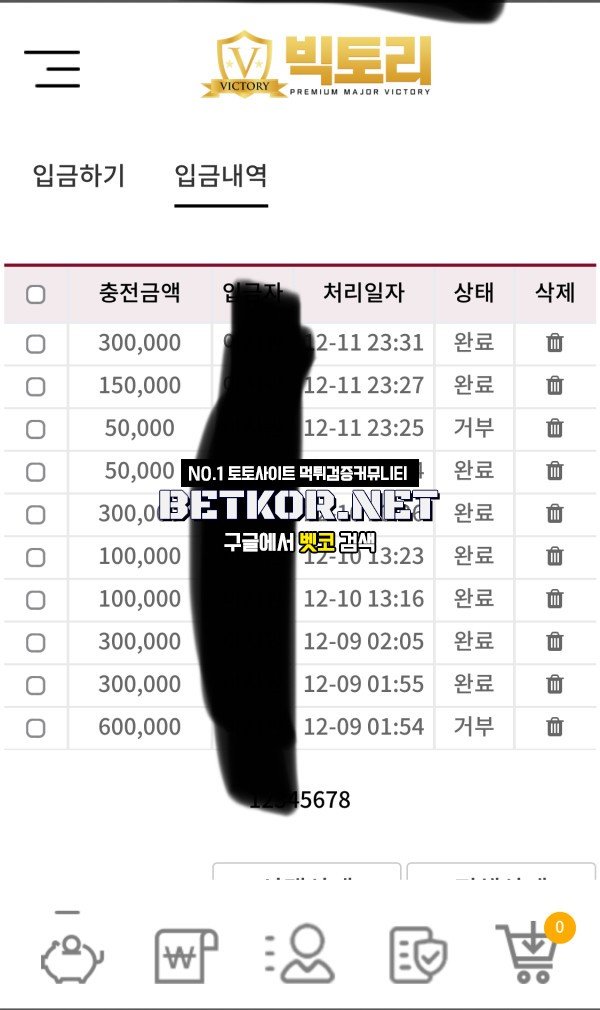The height and width of the screenshot is (1010, 600).
Task: Delete the 12-11 23:31 deposit record
Action: pos(555,343)
